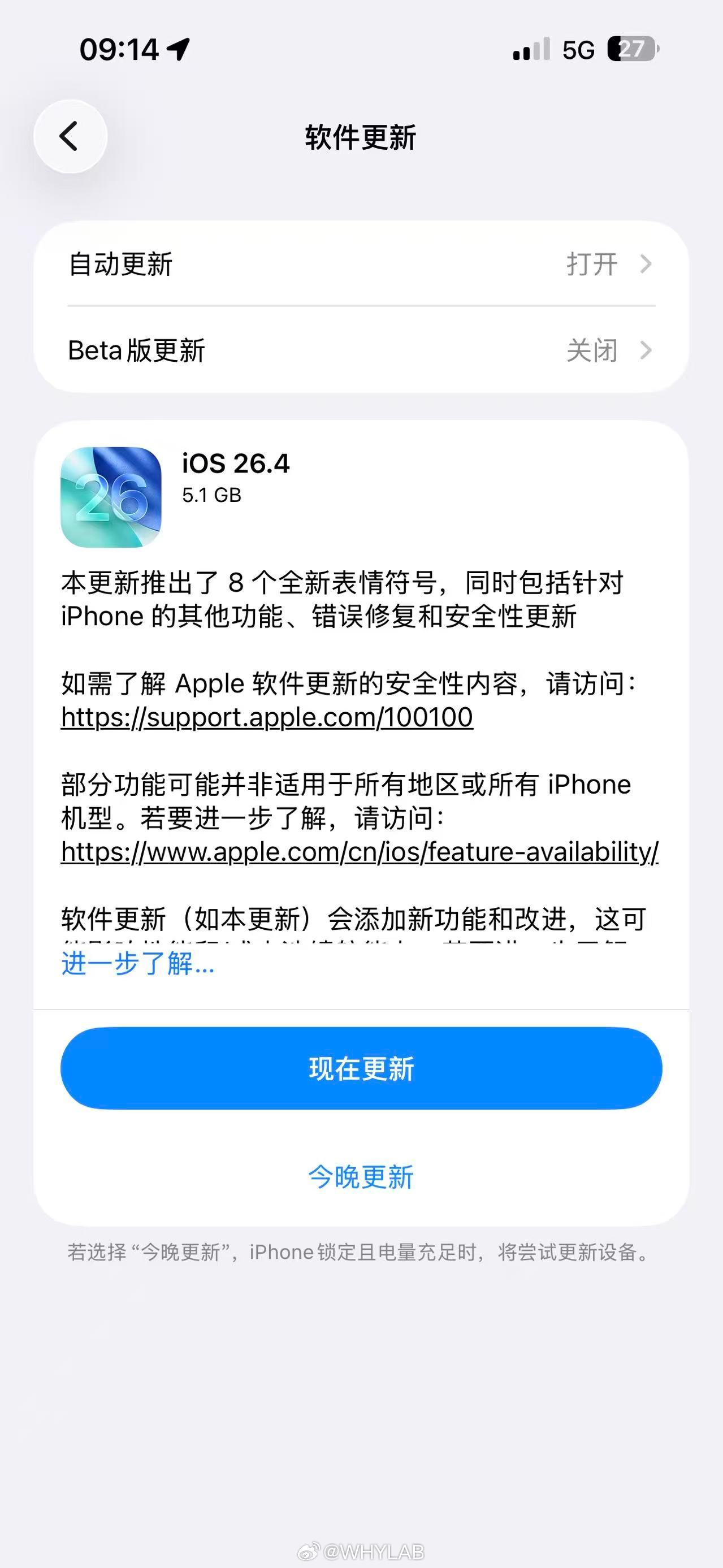Choose 今晚更新 to update tonight
Screen dimensions: 723x1568
click(x=362, y=1176)
